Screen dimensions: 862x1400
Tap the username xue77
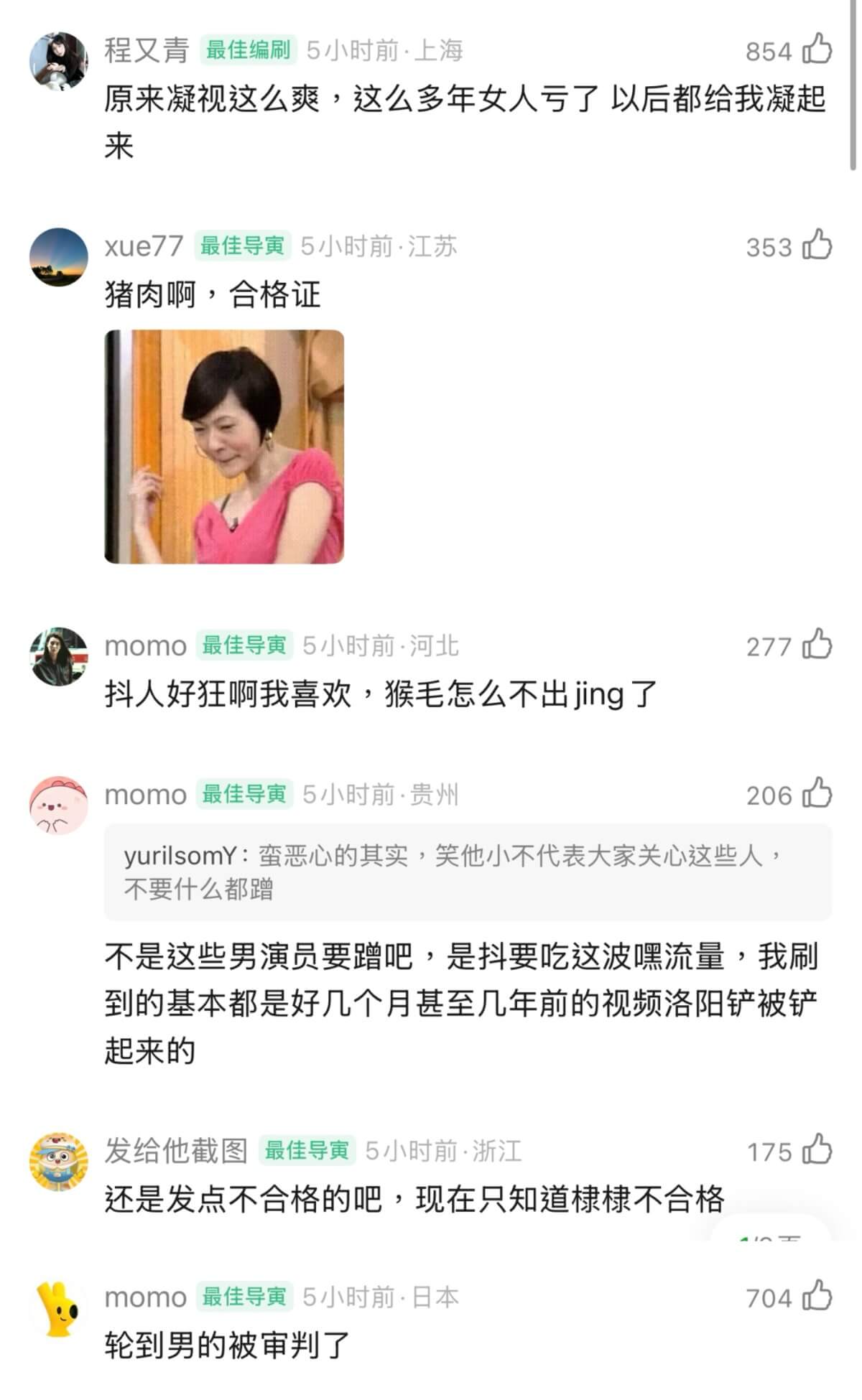click(x=144, y=246)
